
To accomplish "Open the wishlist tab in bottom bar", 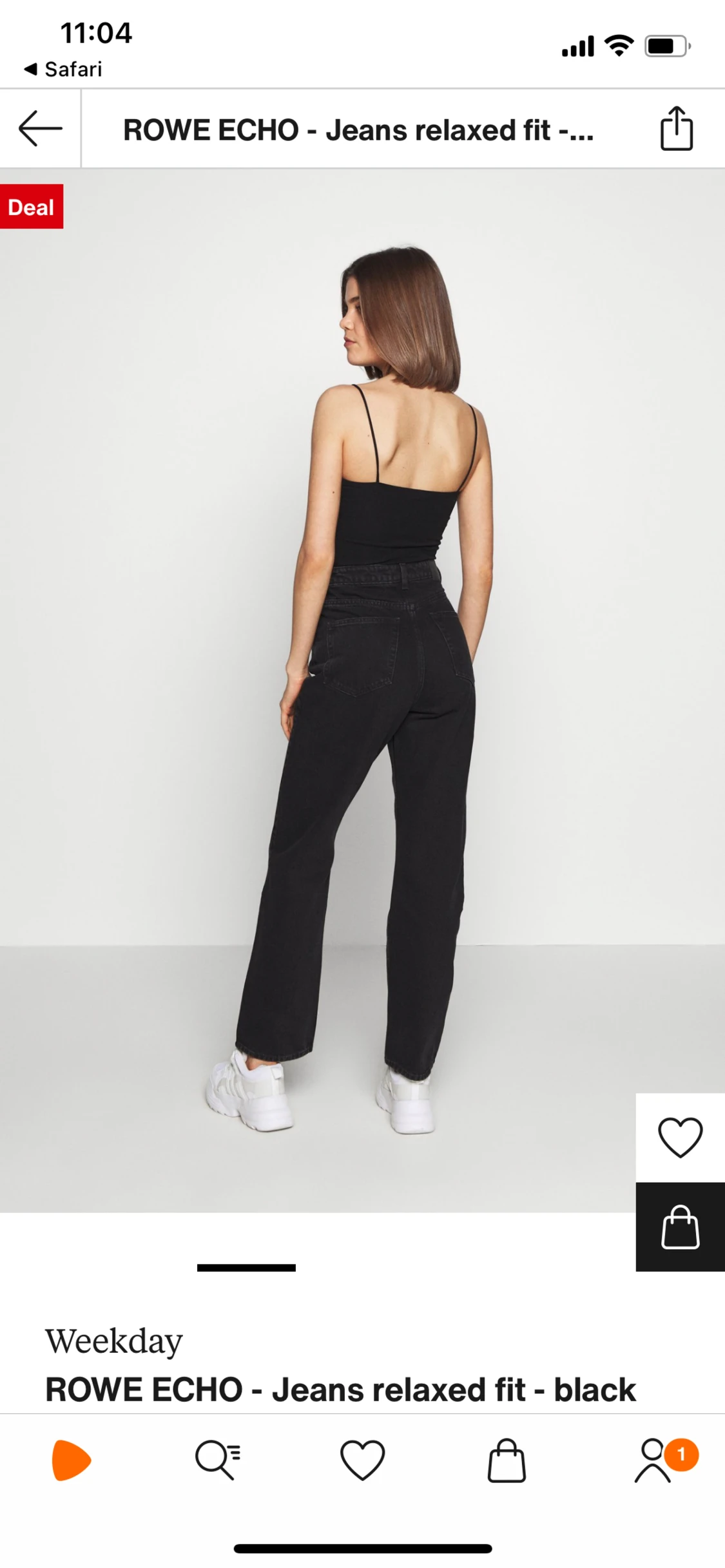I will pos(362,1460).
